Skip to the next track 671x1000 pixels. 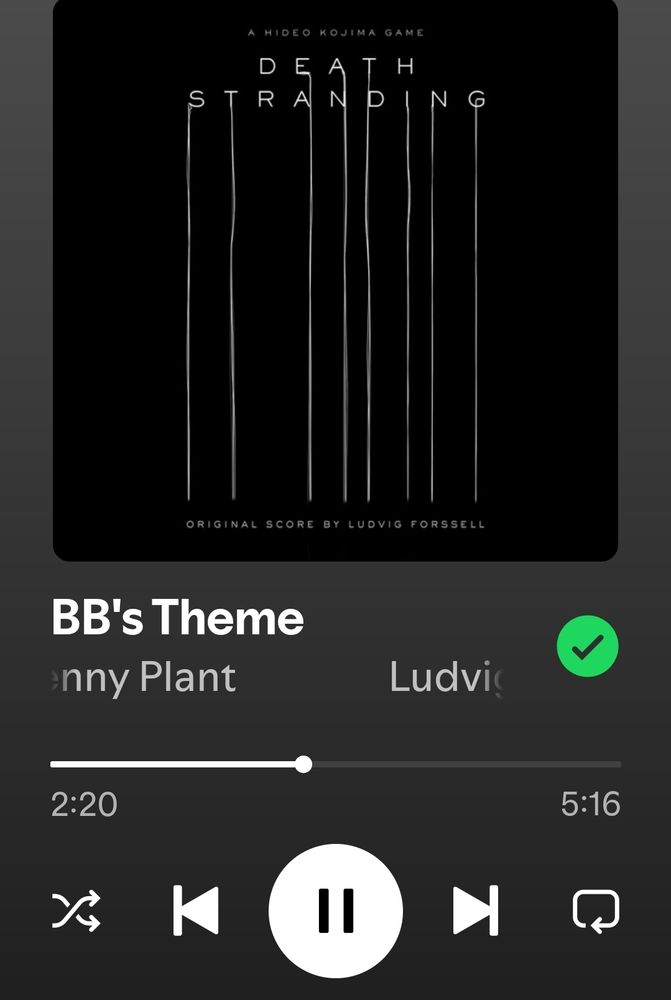475,910
